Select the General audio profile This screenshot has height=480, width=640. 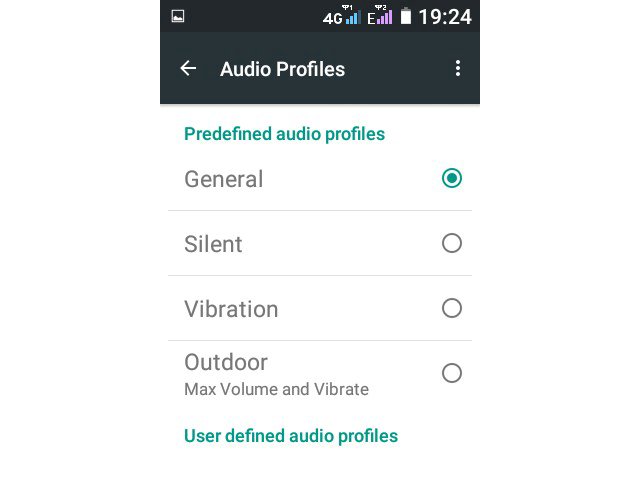(452, 178)
